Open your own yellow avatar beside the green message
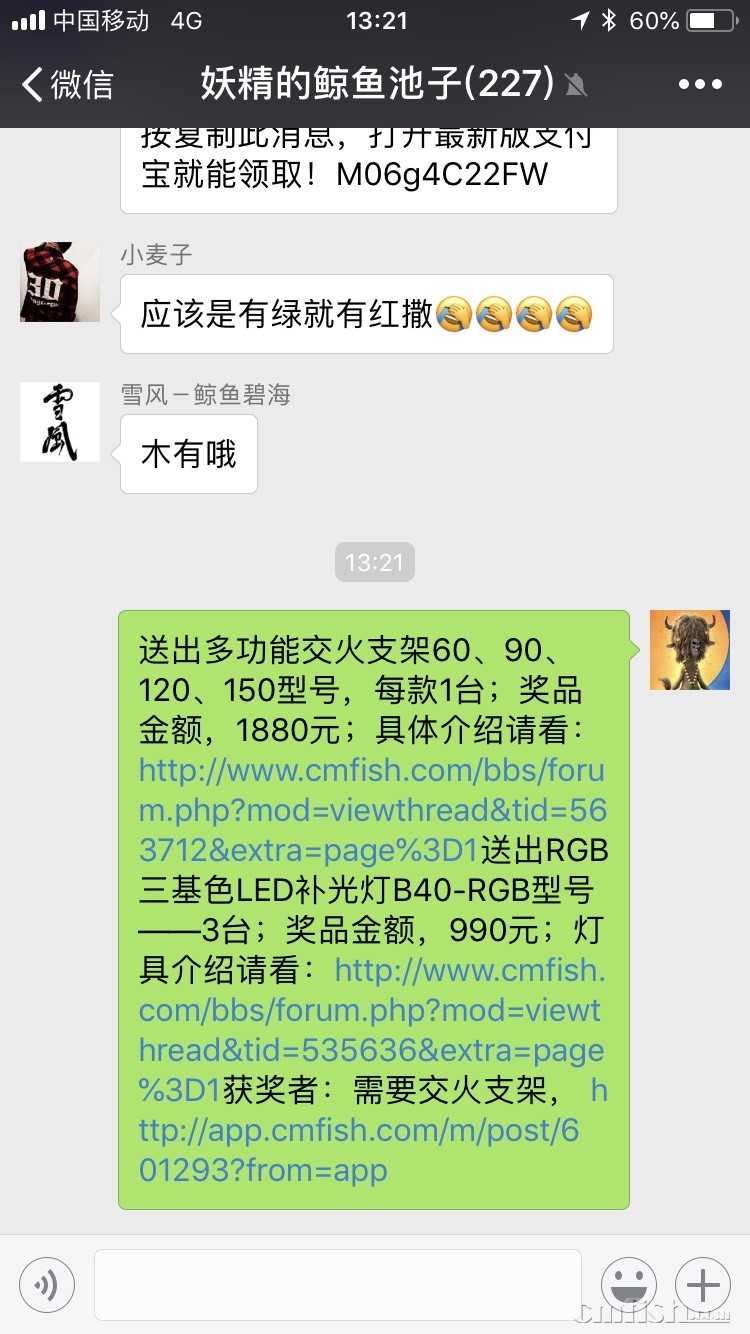Image resolution: width=750 pixels, height=1334 pixels. pyautogui.click(x=689, y=650)
